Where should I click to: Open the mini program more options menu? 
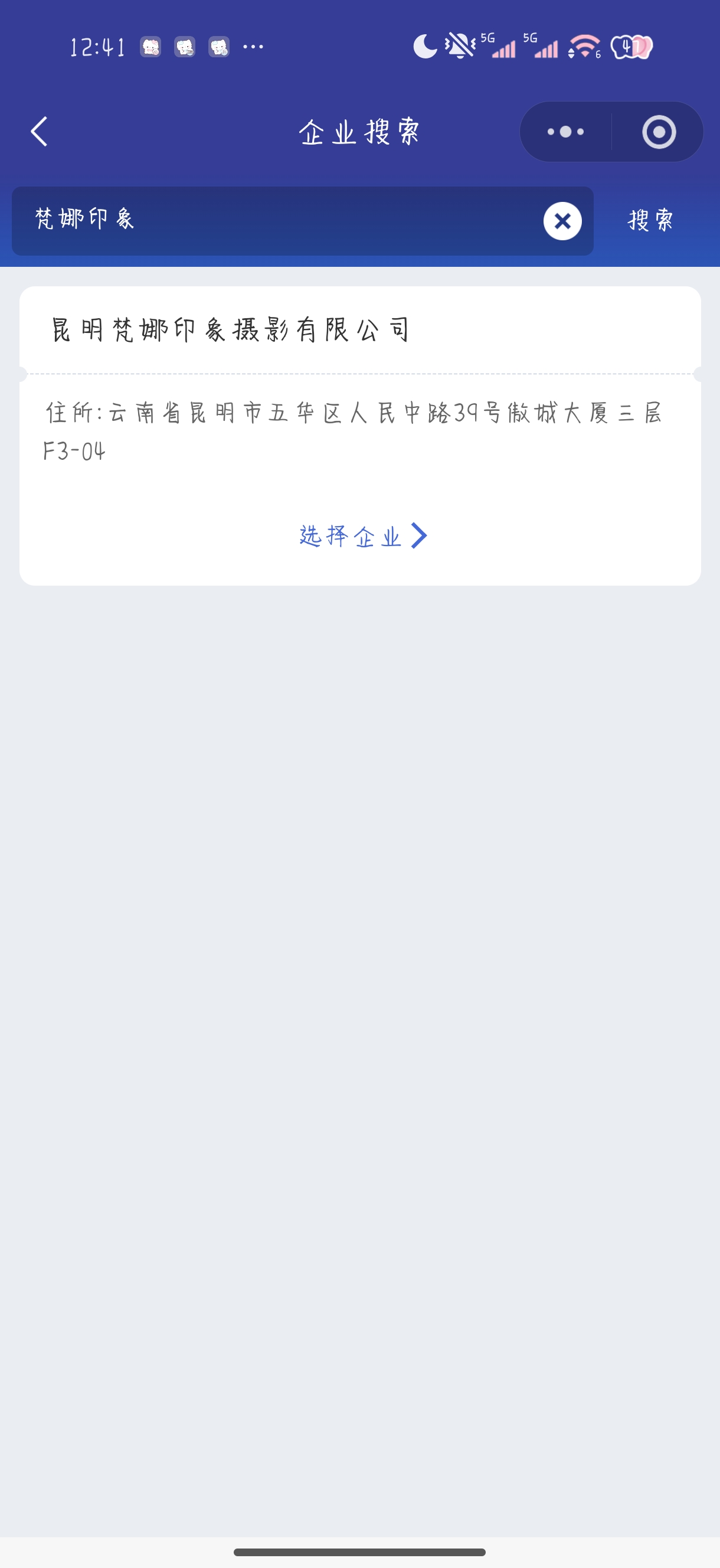click(x=565, y=132)
